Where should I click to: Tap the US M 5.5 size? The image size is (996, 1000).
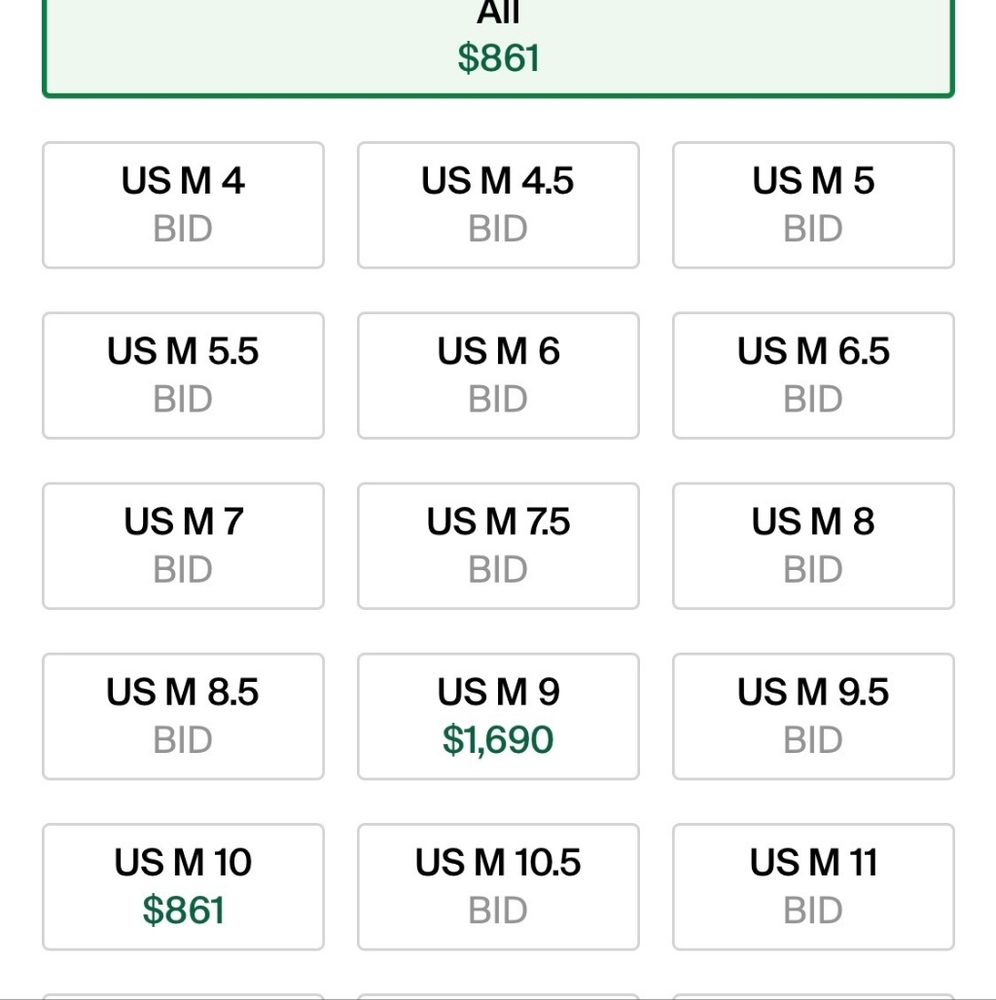183,375
